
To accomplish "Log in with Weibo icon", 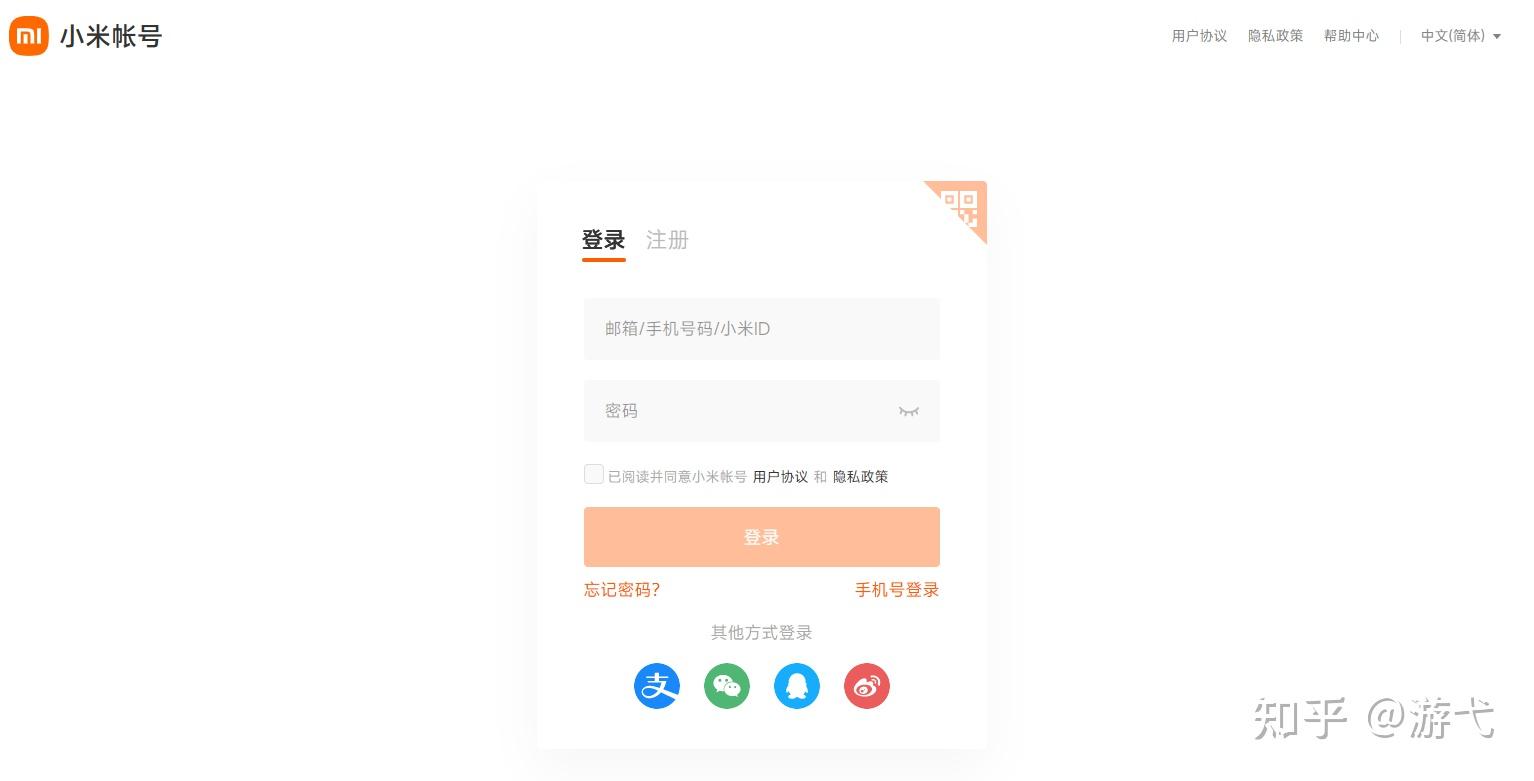I will click(867, 686).
